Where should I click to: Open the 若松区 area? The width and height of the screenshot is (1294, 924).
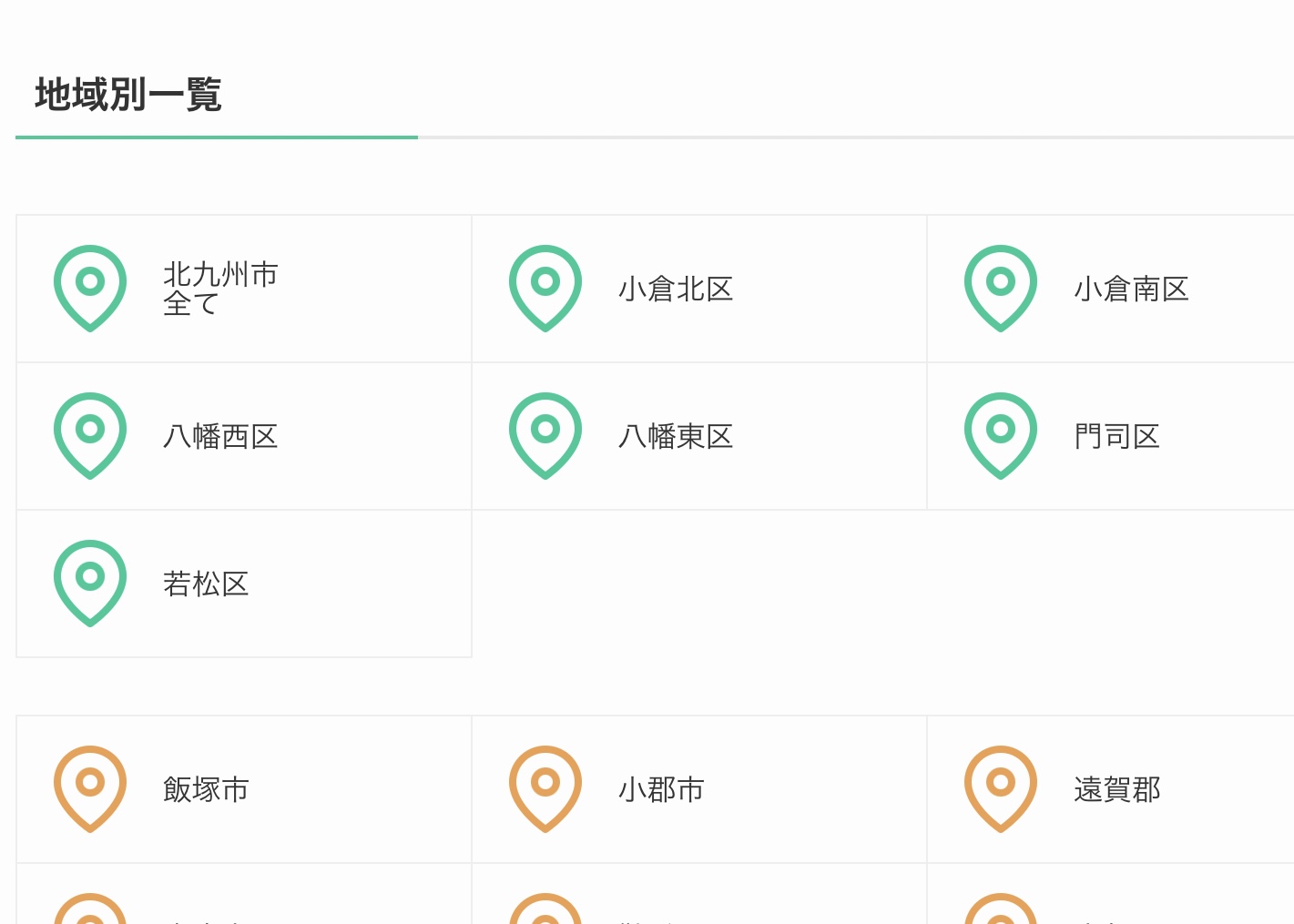point(206,584)
